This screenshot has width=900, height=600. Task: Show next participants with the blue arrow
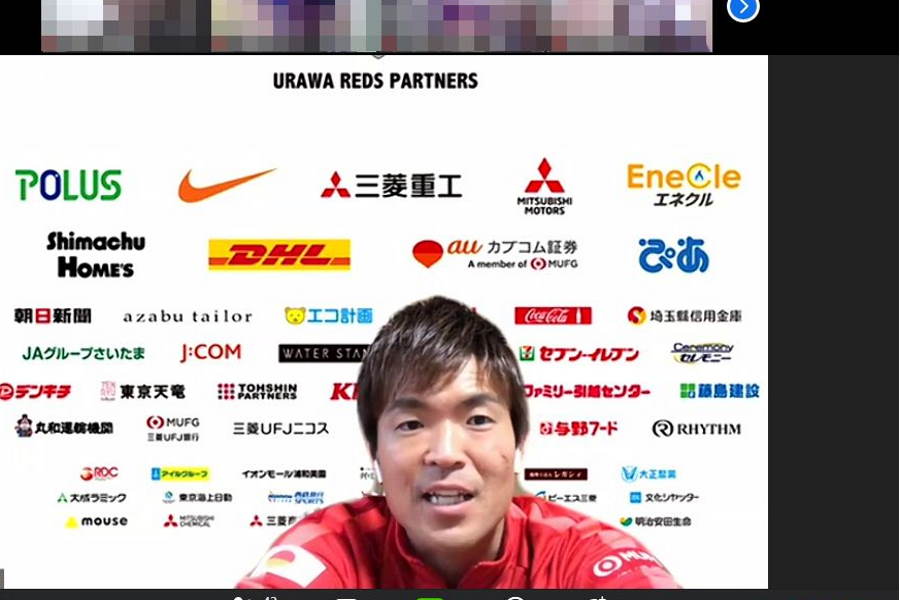(x=742, y=8)
